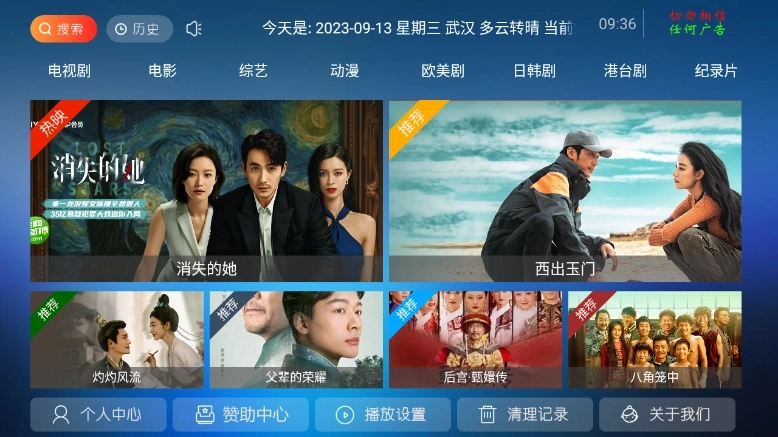
Task: Open the 西出玉门 card
Action: (x=565, y=190)
